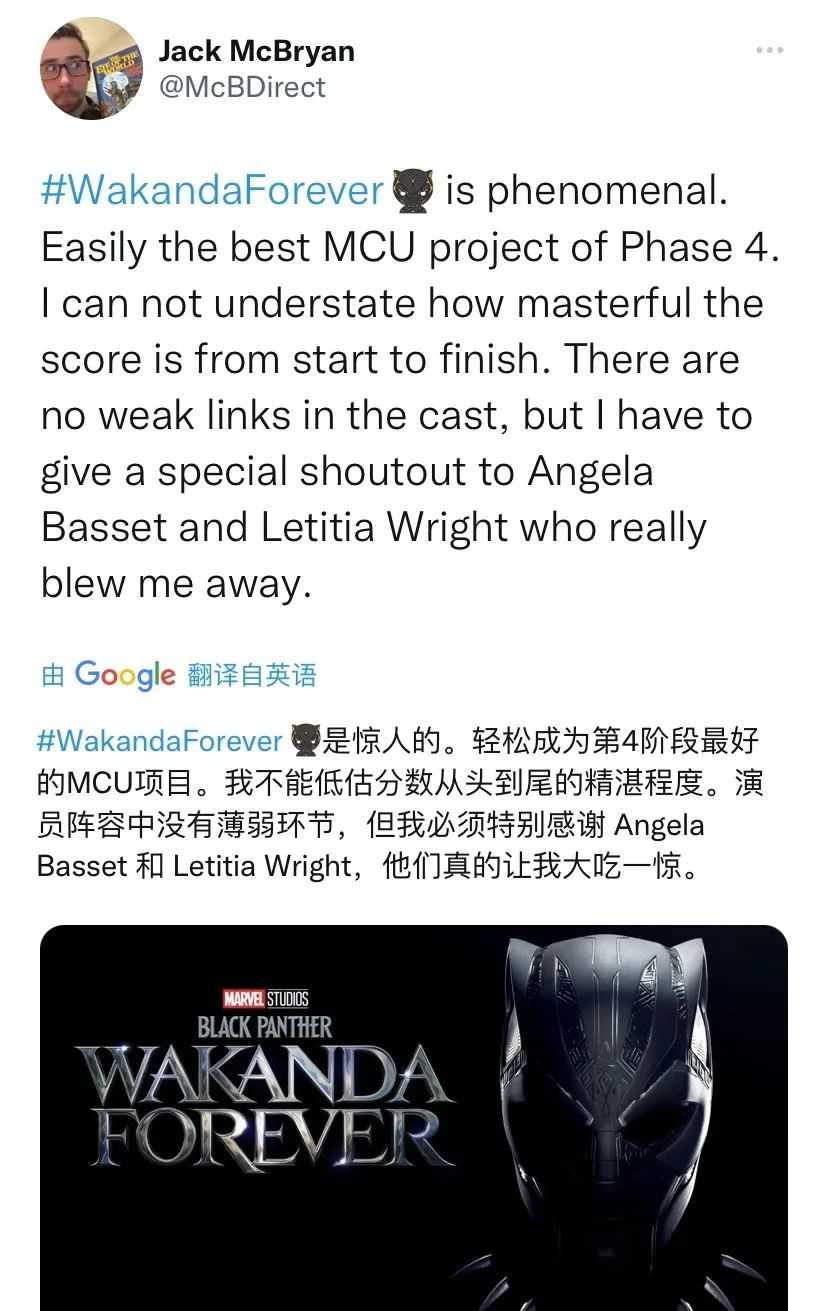
Task: Open the #WakandaForever hashtag in the translation
Action: [160, 741]
